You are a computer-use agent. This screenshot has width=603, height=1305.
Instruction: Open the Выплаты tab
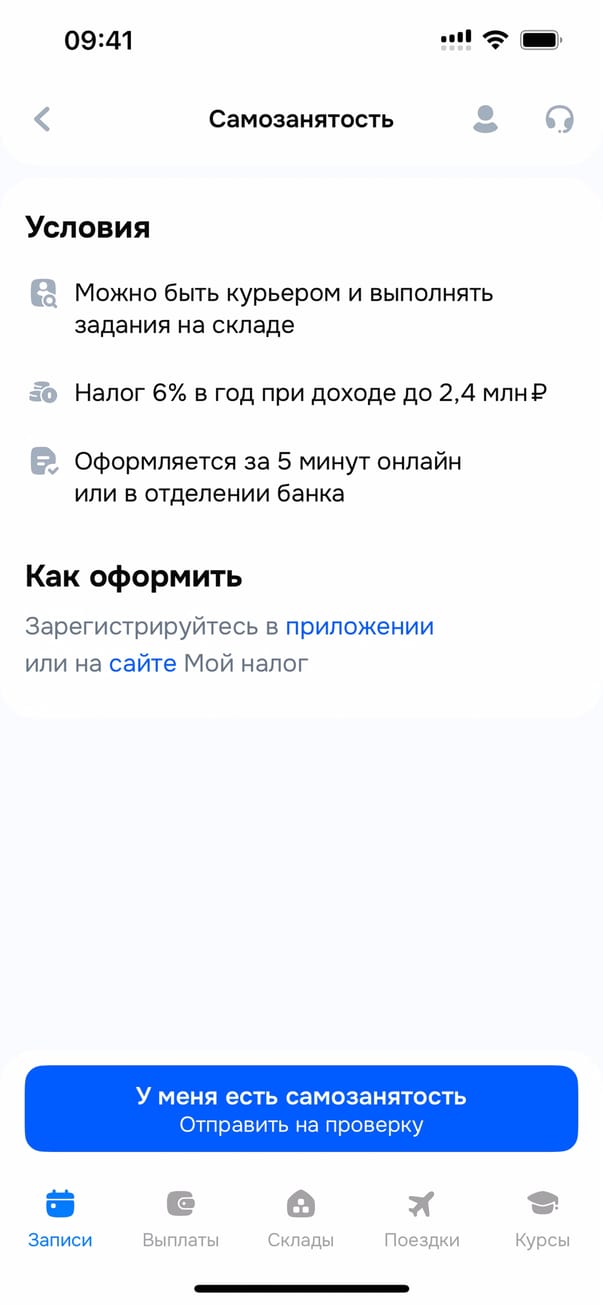tap(180, 1219)
